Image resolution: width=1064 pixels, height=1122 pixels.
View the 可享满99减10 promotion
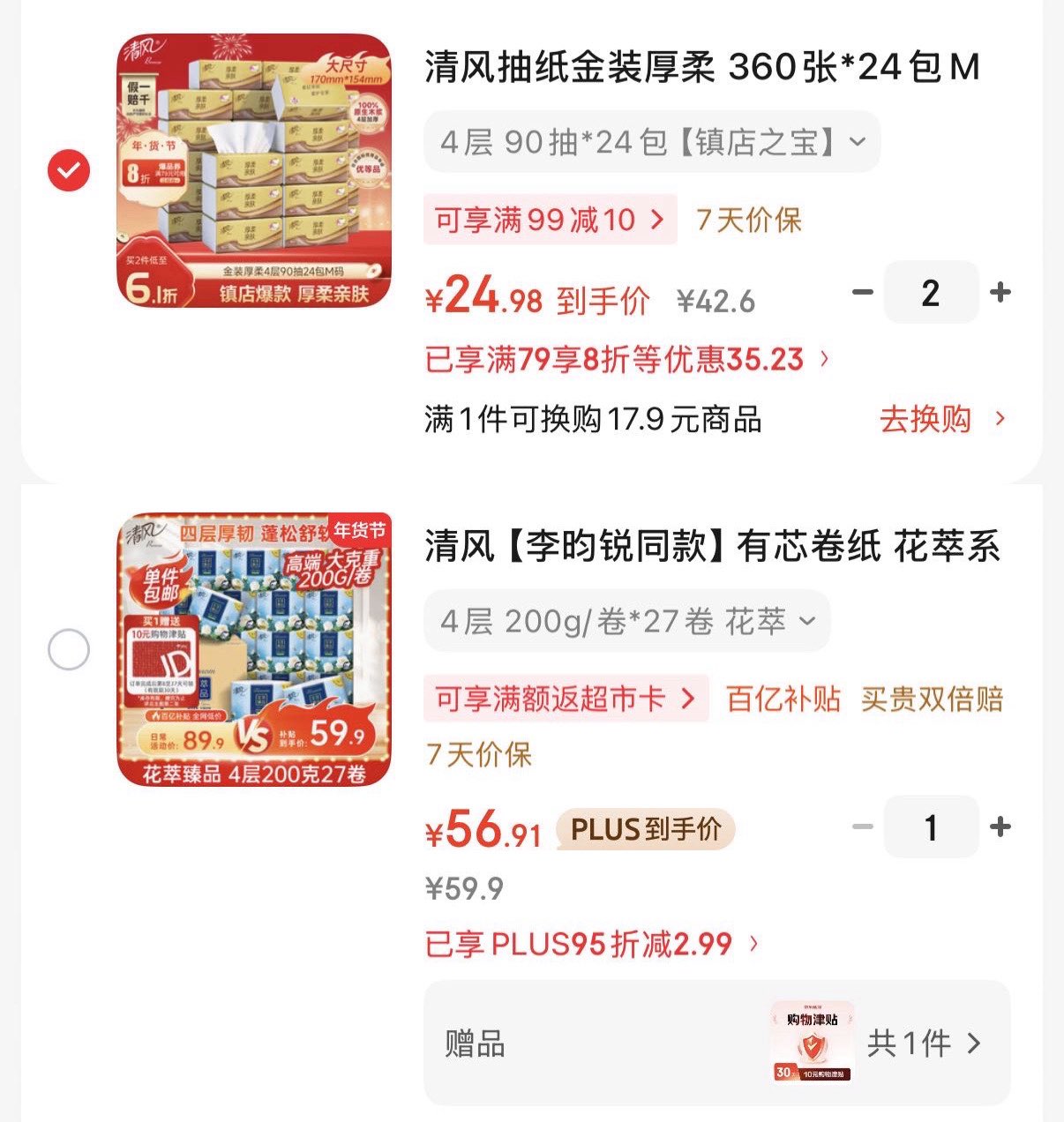550,220
